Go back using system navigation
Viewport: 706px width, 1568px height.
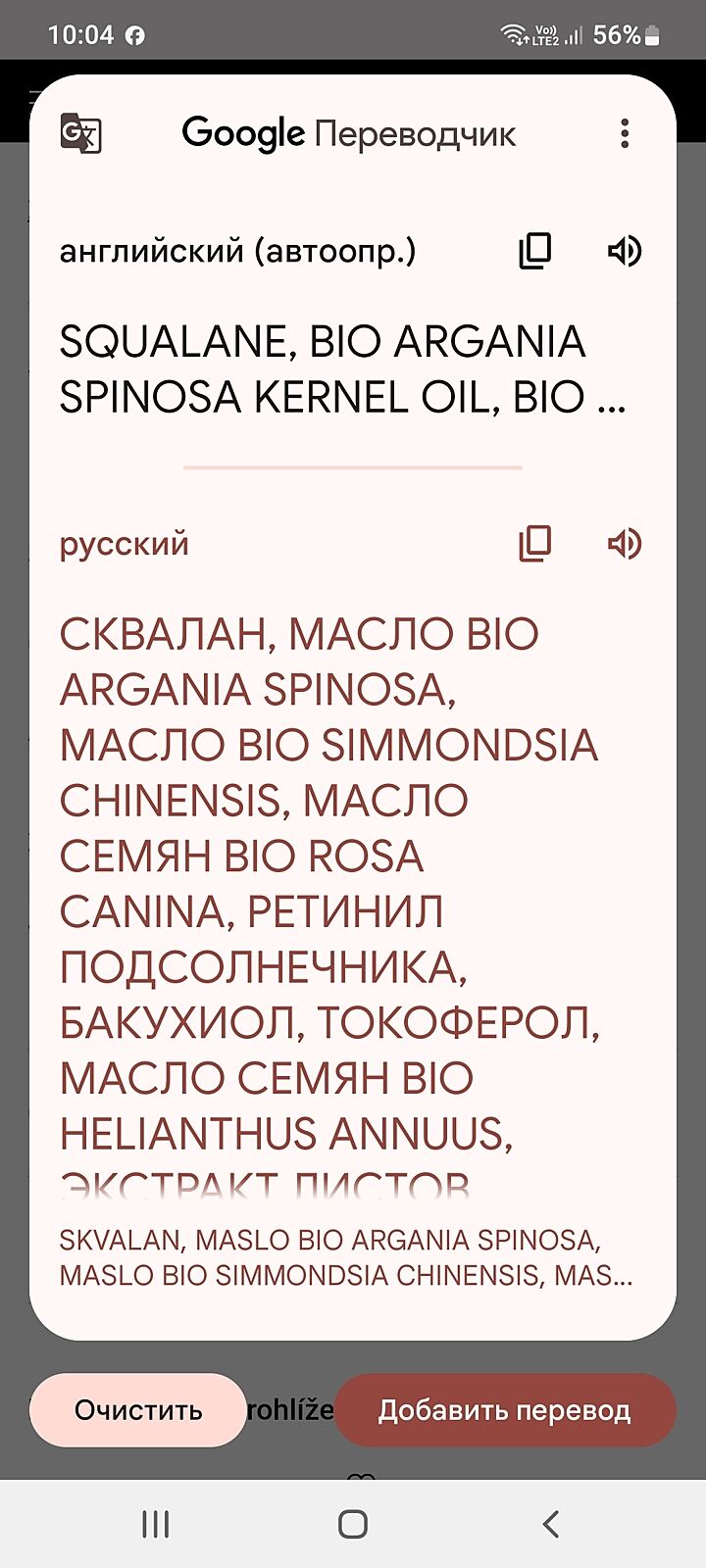[x=551, y=1524]
